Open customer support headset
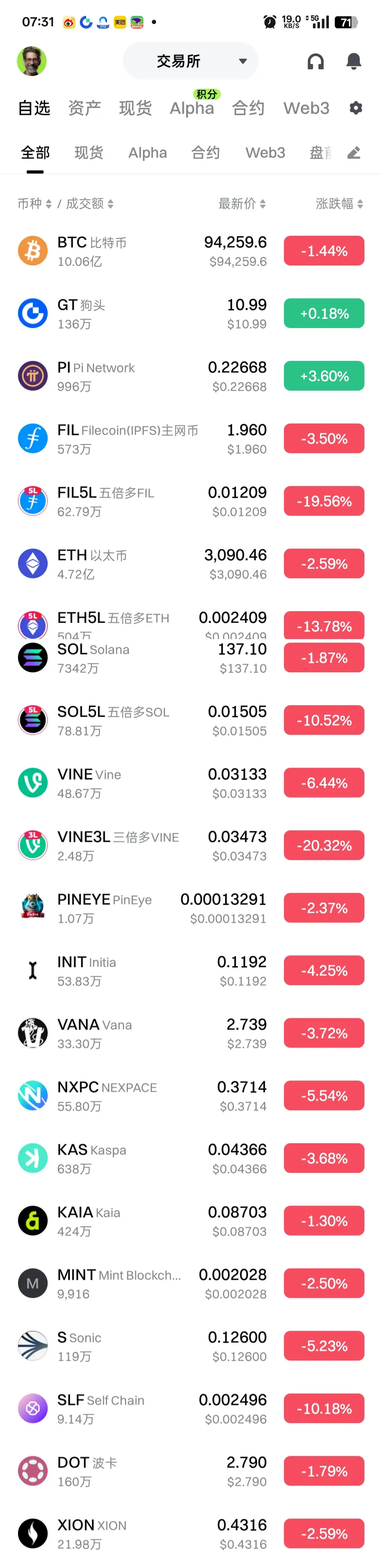Screen dimensions: 380x1568 (x=316, y=62)
